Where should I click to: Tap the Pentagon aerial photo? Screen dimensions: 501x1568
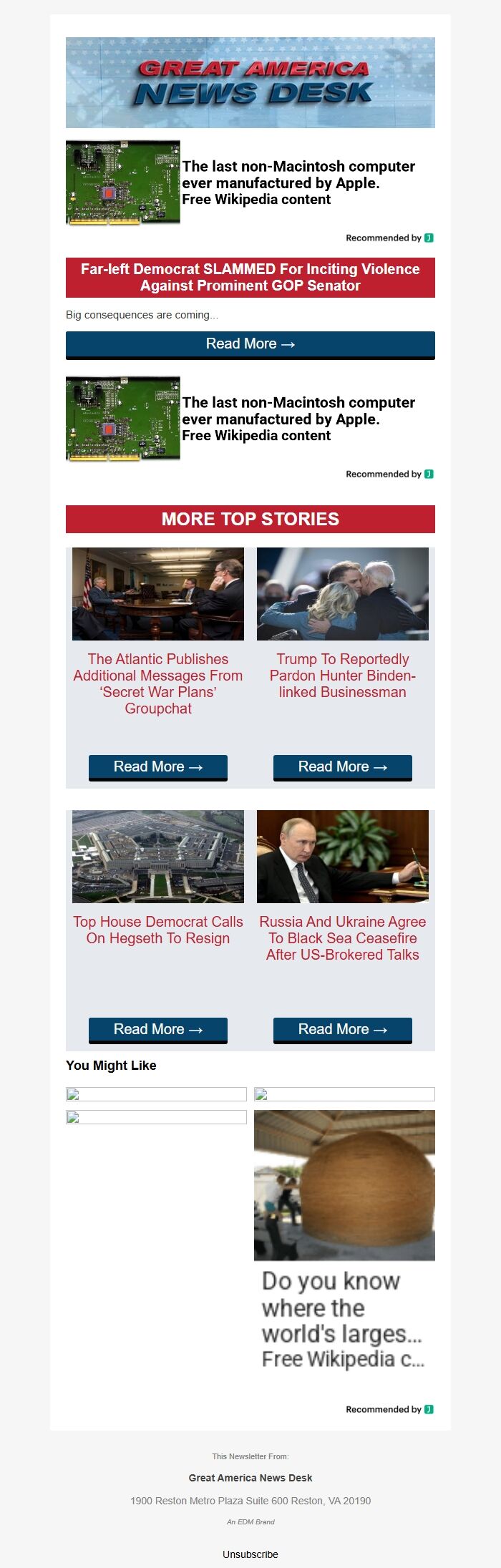coord(157,856)
